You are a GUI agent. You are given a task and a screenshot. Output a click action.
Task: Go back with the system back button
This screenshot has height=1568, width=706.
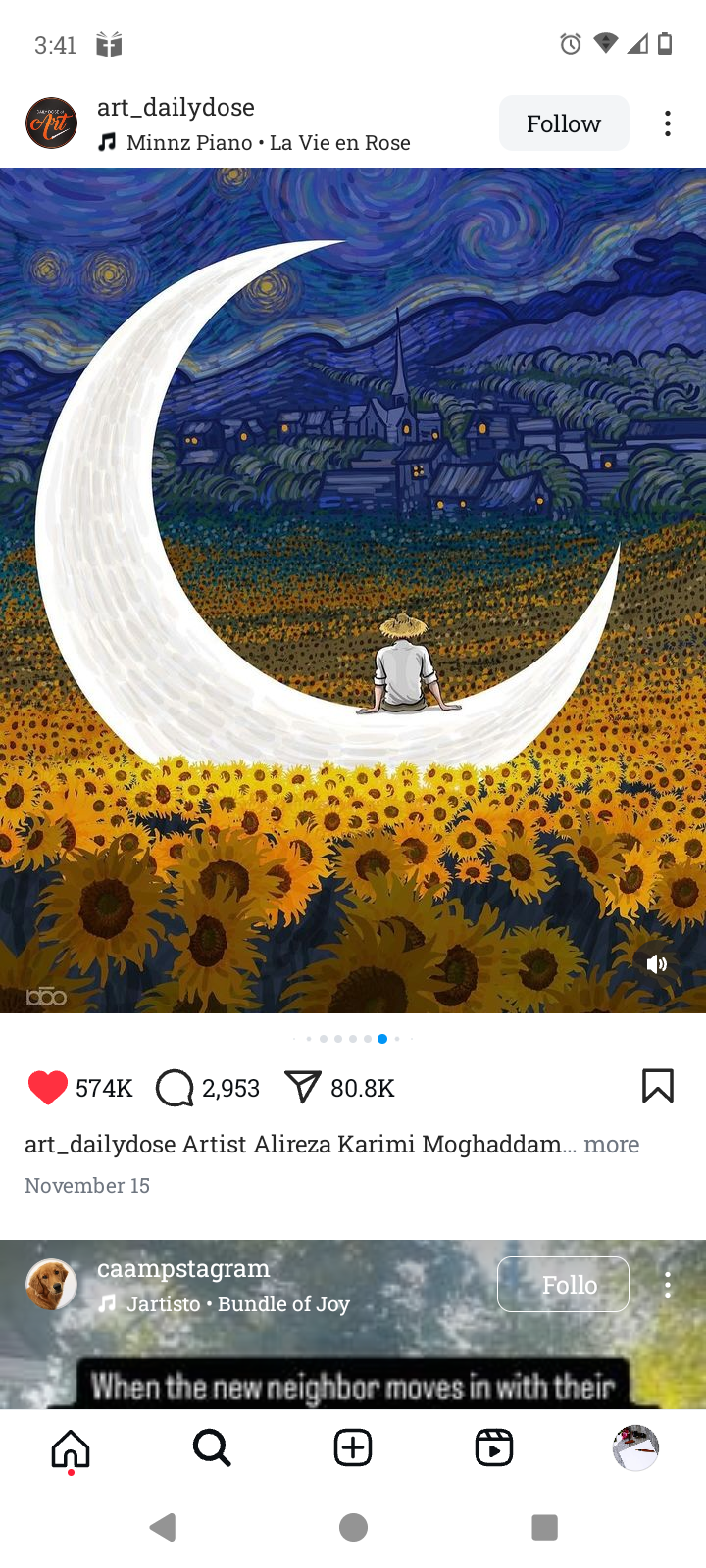pos(163,1527)
